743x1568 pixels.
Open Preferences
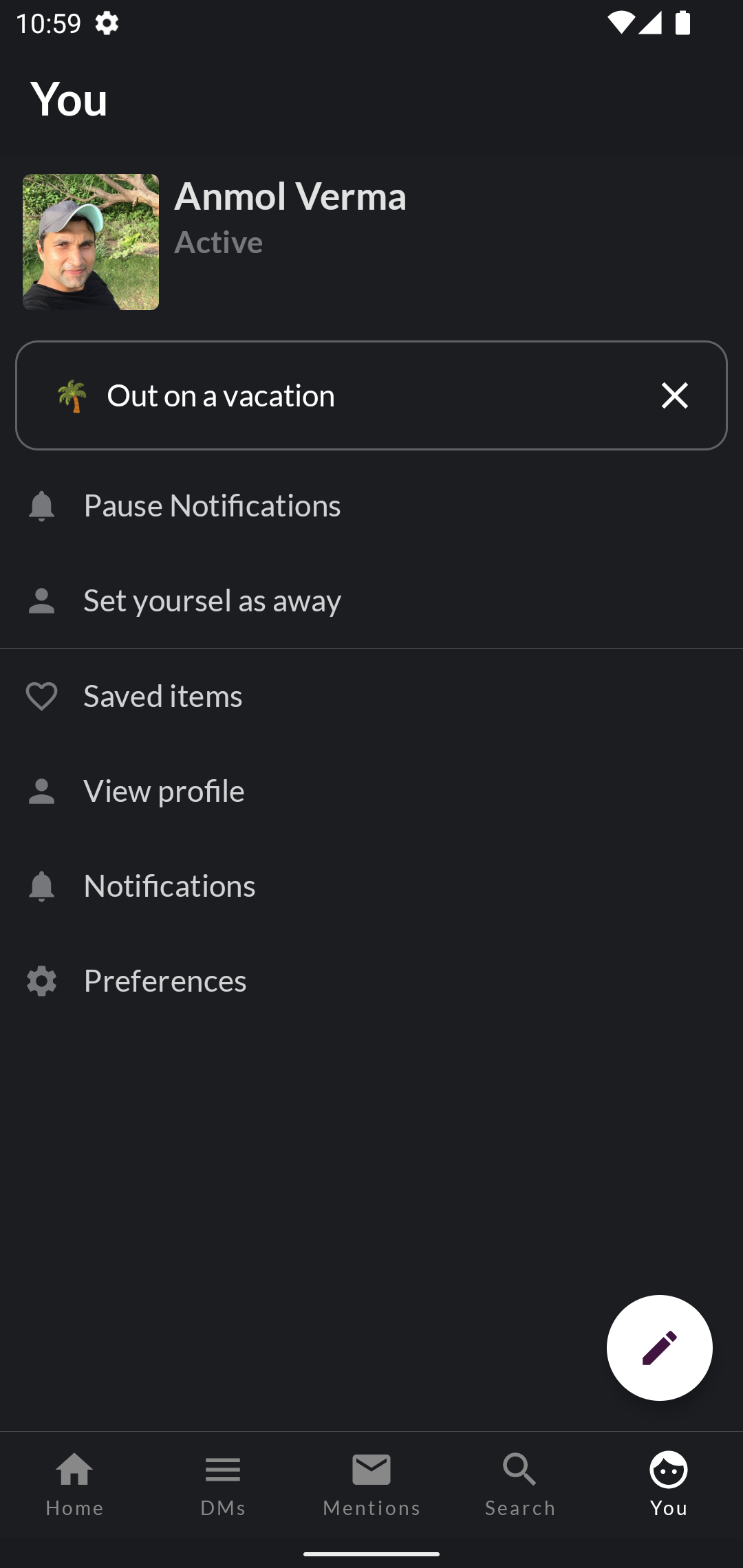point(165,981)
